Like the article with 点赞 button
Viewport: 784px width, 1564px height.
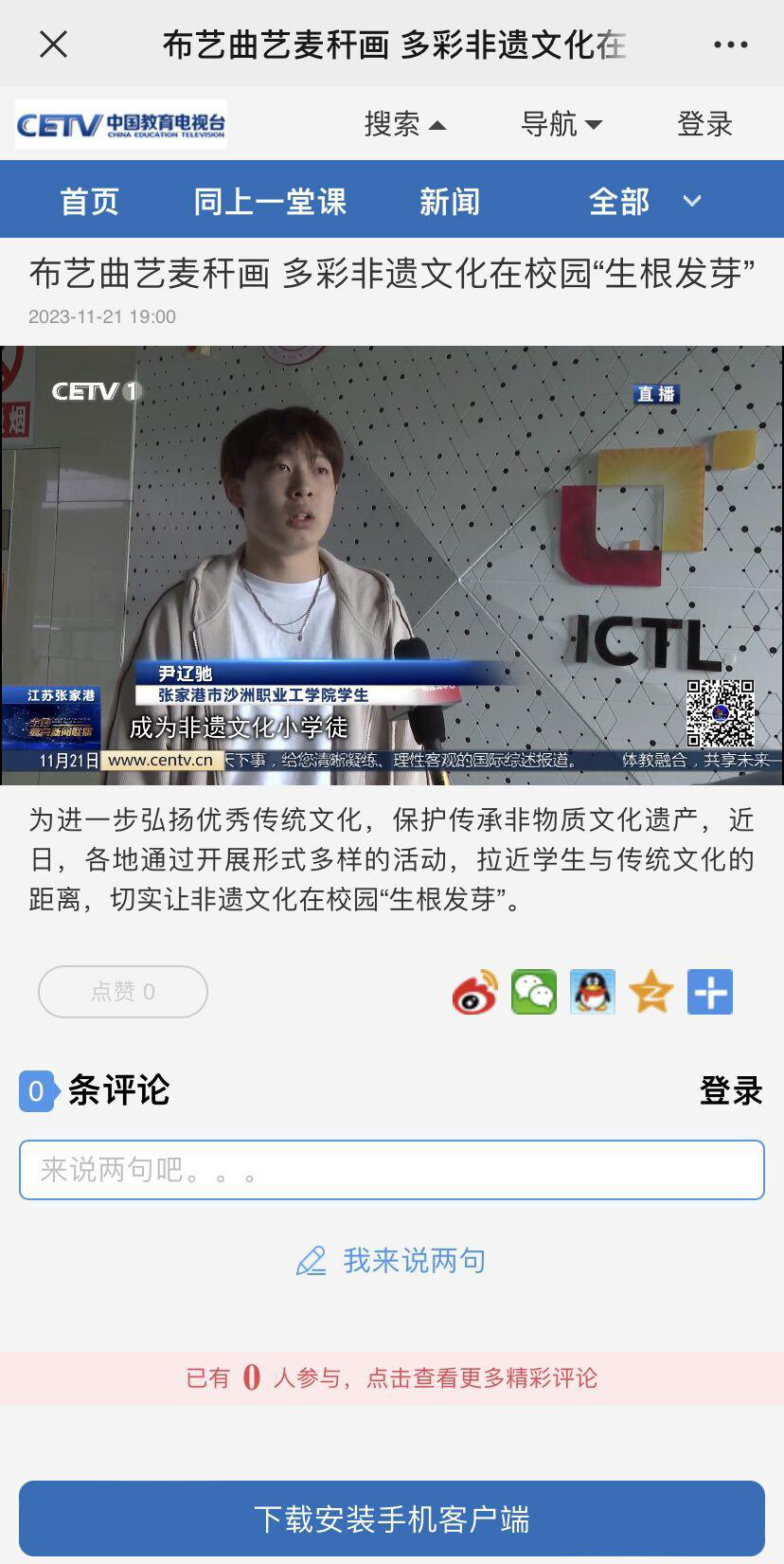[x=123, y=992]
